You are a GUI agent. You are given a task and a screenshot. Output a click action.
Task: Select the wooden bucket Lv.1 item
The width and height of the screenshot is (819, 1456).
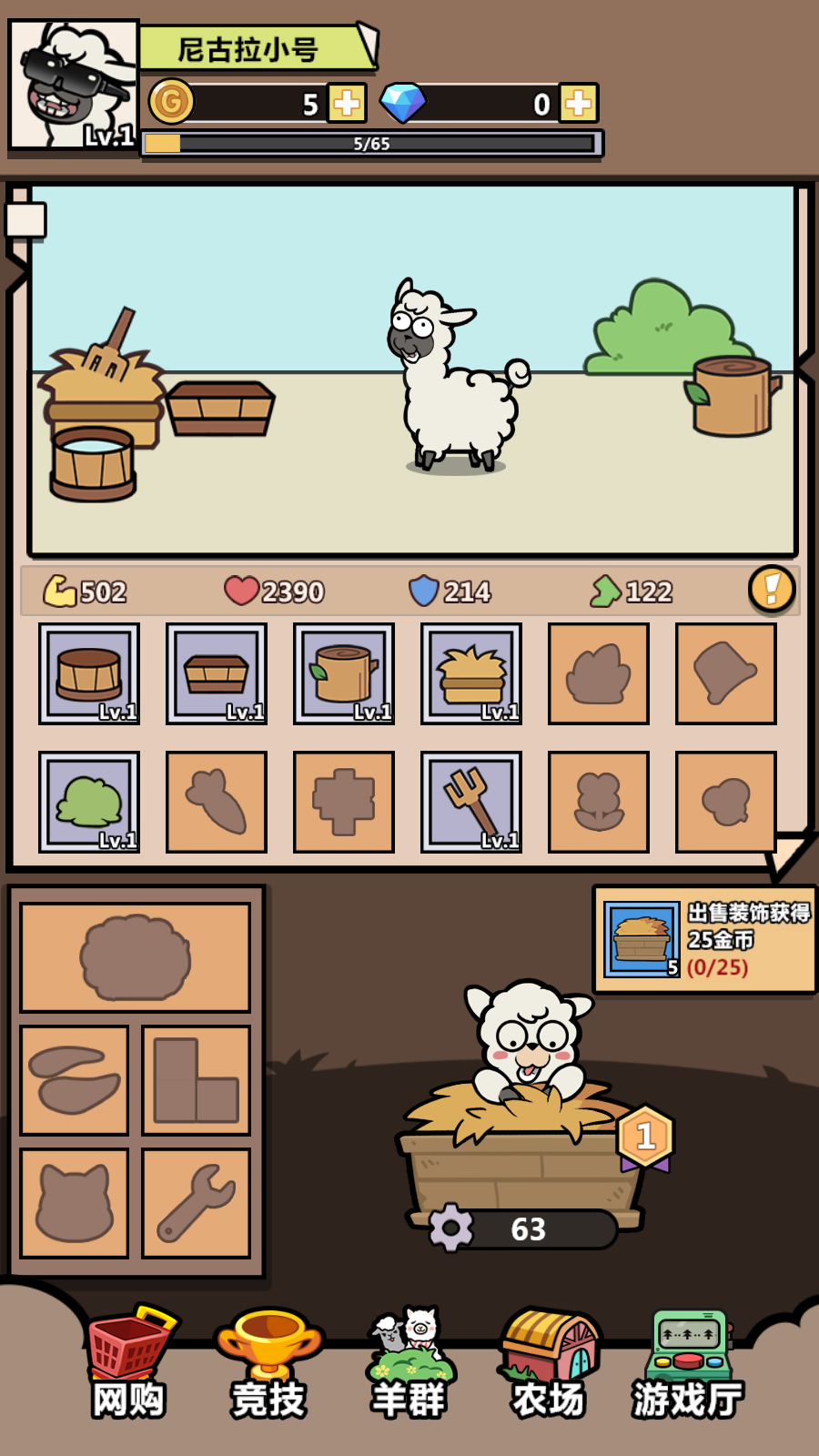pos(89,673)
